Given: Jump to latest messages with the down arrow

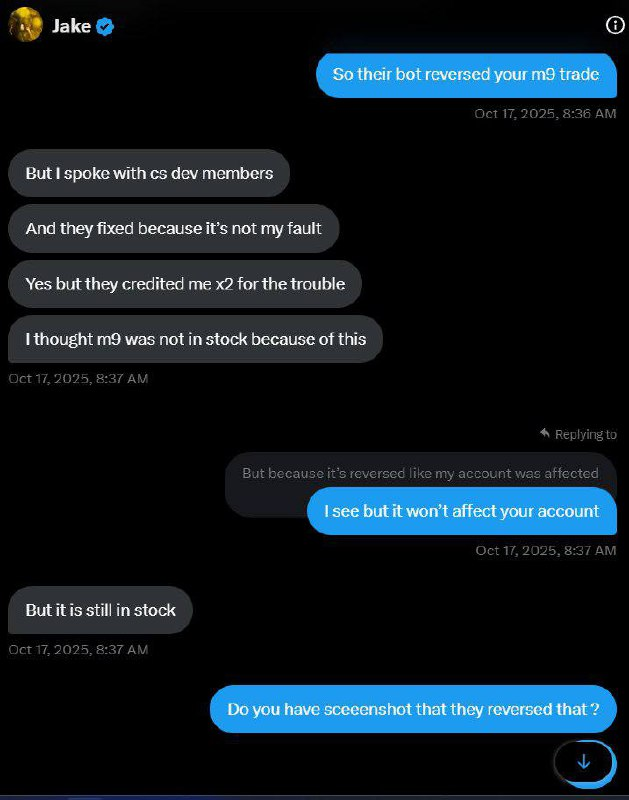Looking at the screenshot, I should [x=584, y=762].
